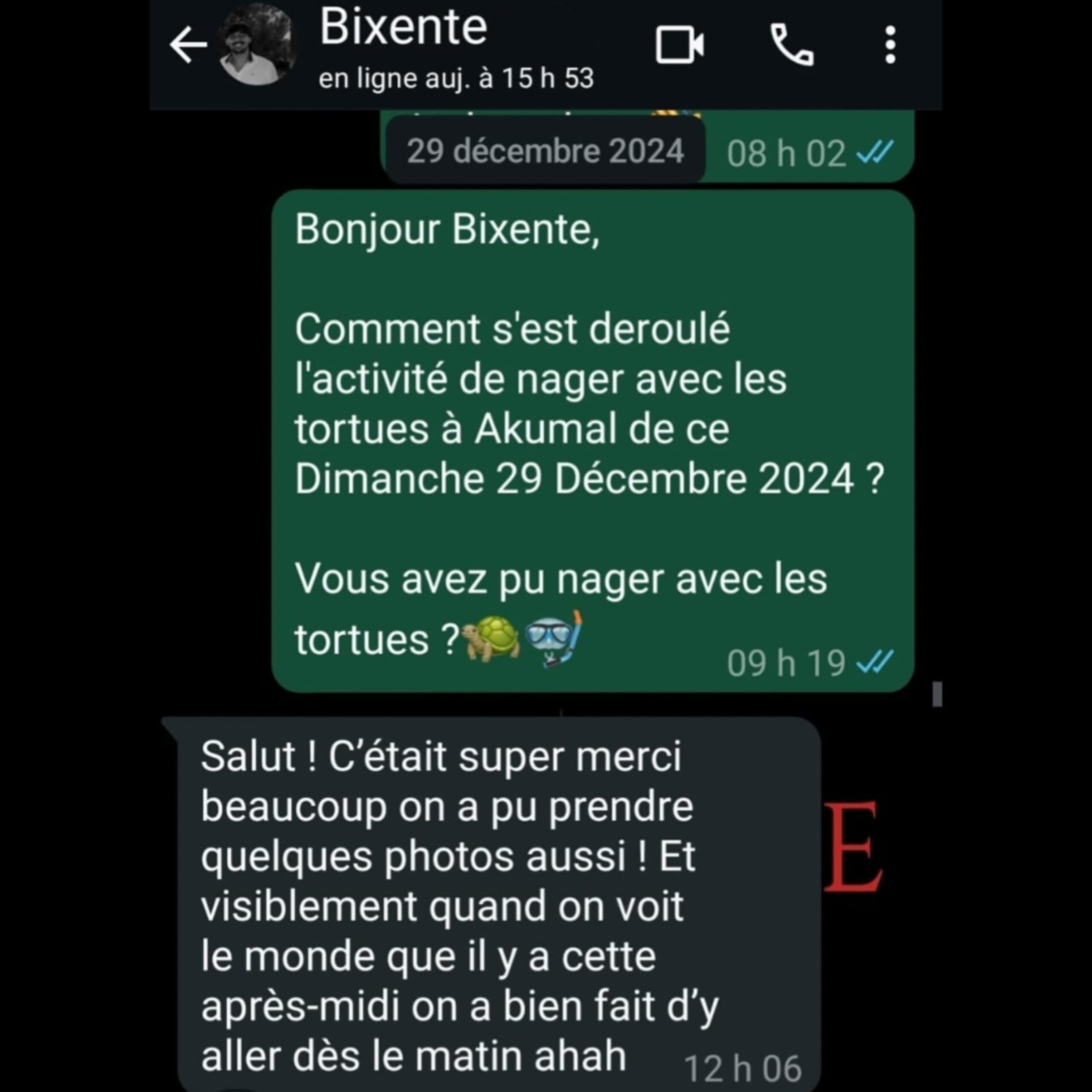Image resolution: width=1092 pixels, height=1092 pixels.
Task: Go back to the chats list
Action: pyautogui.click(x=188, y=45)
